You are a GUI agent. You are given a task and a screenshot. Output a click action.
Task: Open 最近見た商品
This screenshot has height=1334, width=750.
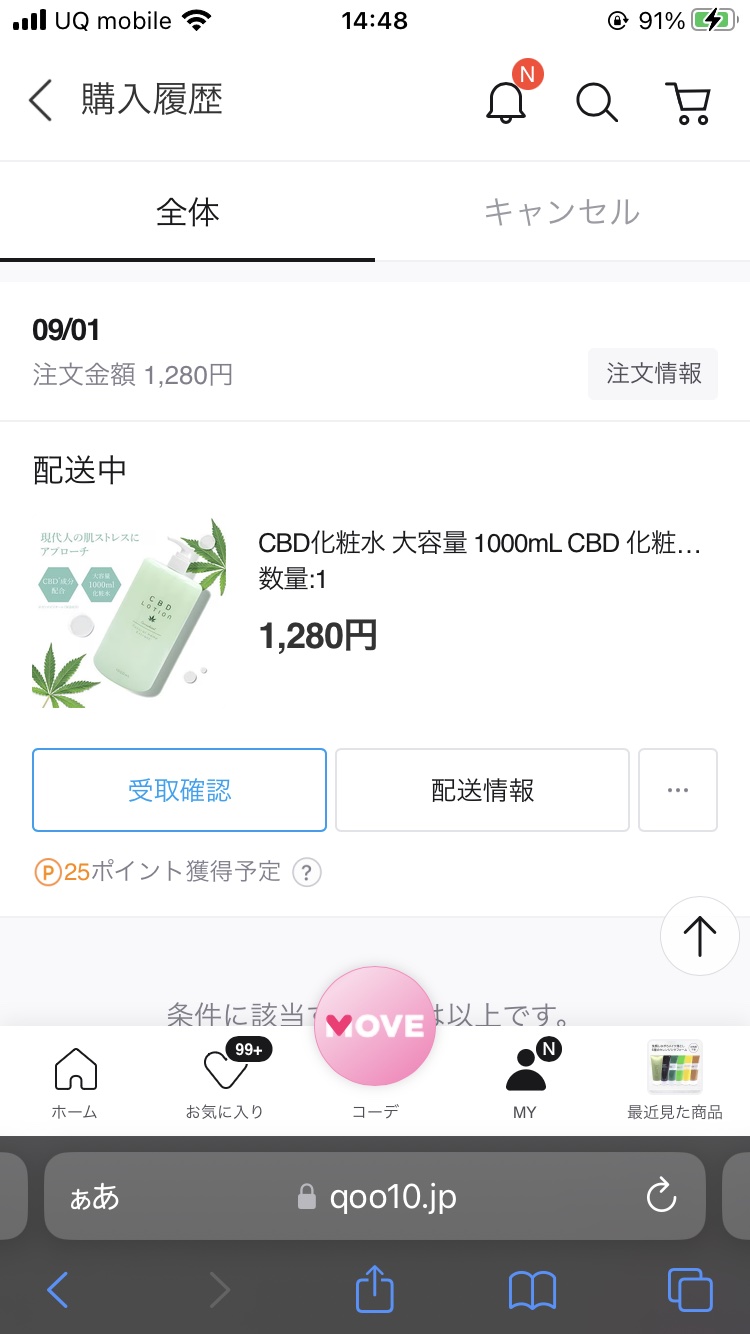coord(674,1082)
